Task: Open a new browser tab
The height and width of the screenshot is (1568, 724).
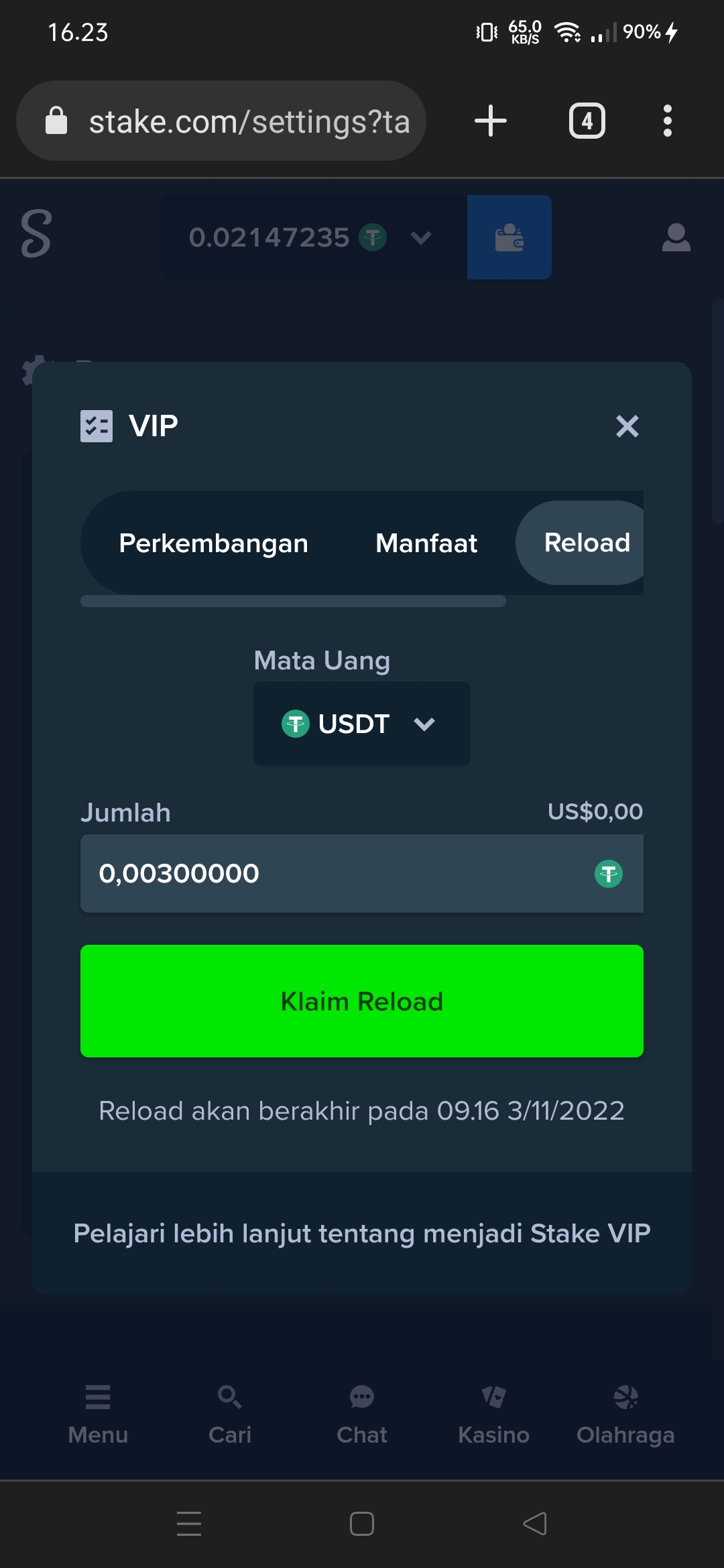Action: (491, 121)
